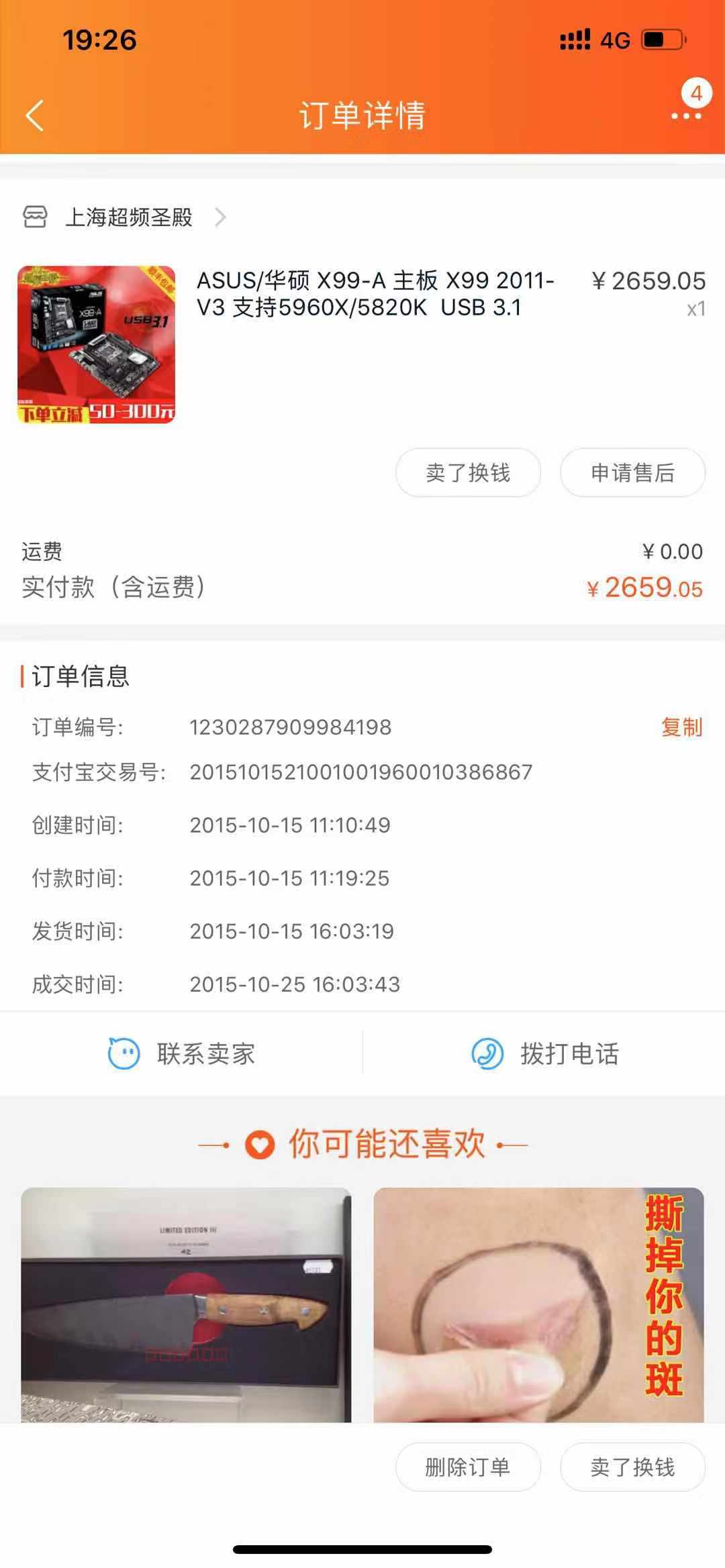Expand shop details via chevron next to 上海超频圣殿
The image size is (725, 1568).
(x=222, y=217)
